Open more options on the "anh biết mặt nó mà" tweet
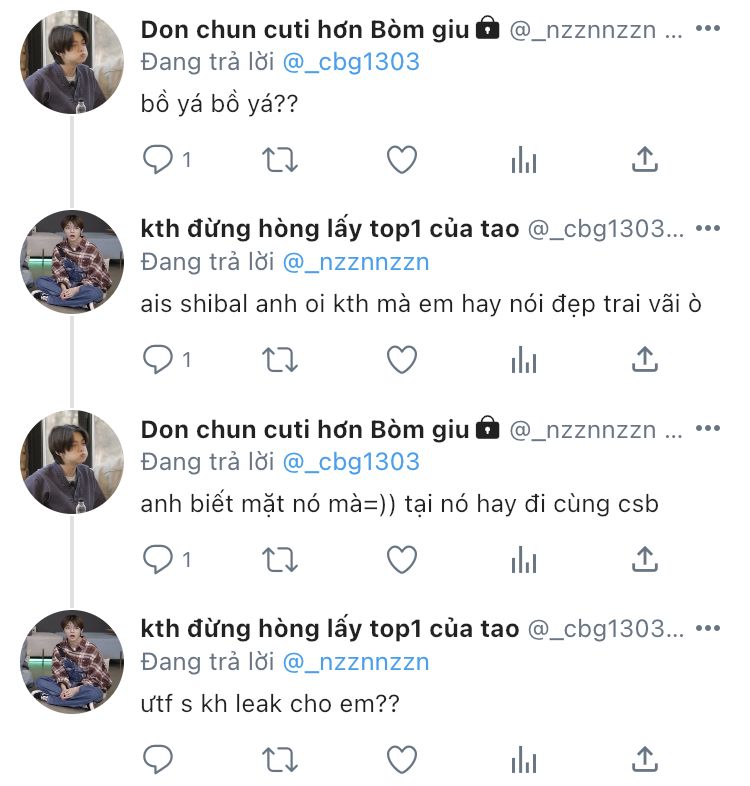The height and width of the screenshot is (786, 750). point(708,429)
